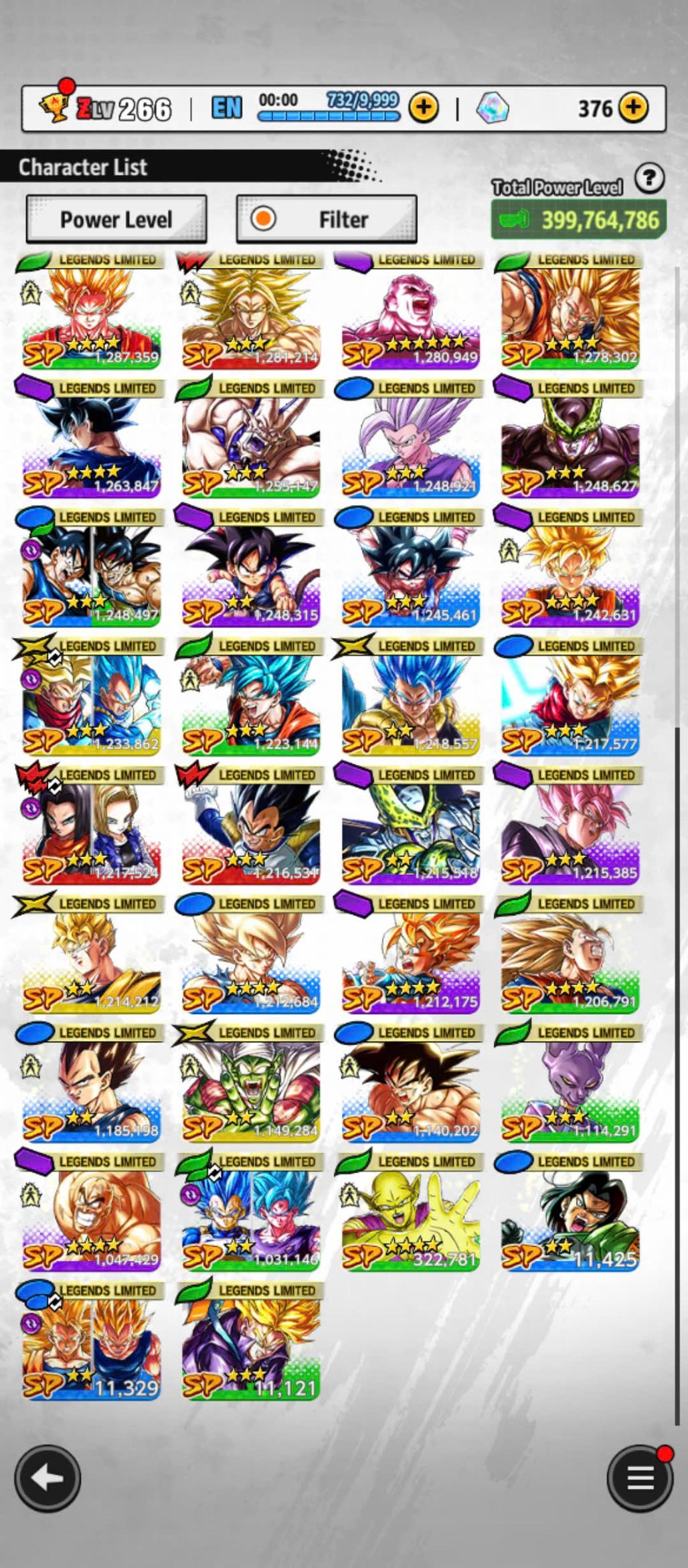Add crystals with the plus next to 376
The height and width of the screenshot is (1568, 688).
point(633,108)
